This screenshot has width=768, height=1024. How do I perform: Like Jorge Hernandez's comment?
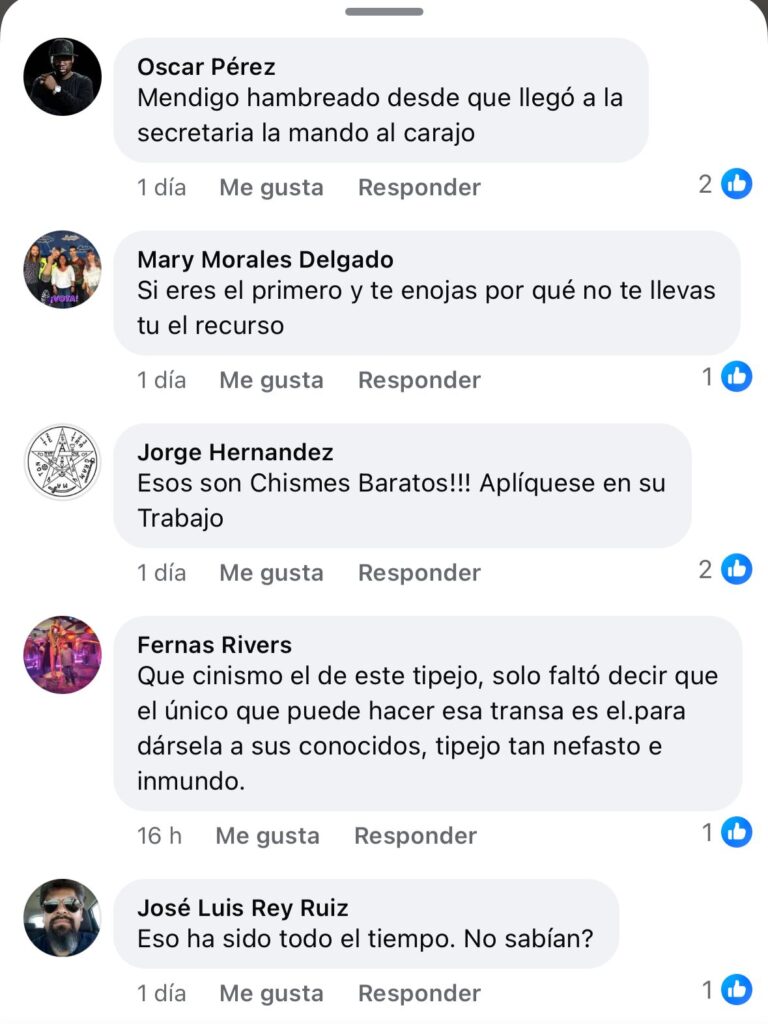pos(271,573)
